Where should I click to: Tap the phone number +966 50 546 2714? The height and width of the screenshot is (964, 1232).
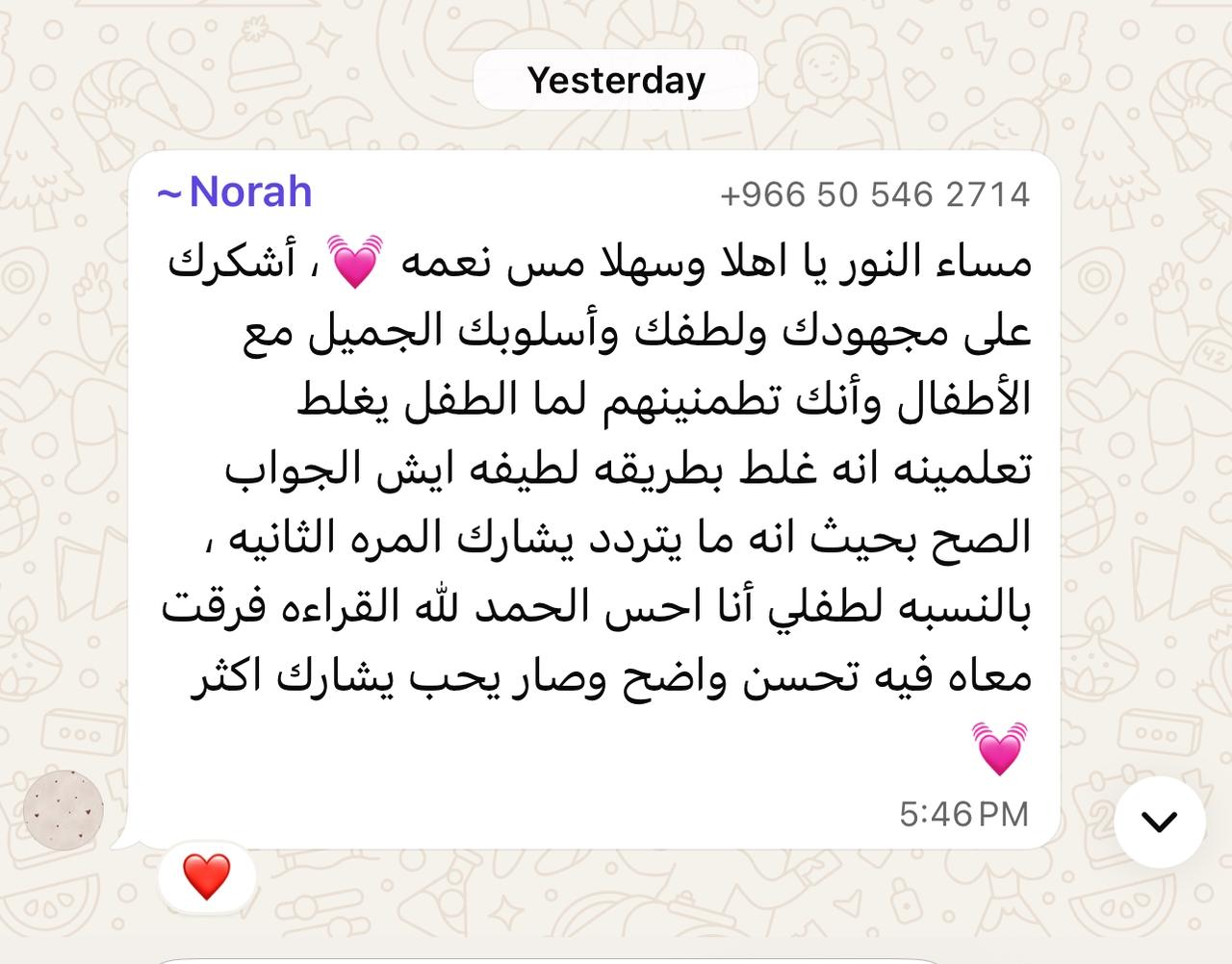pos(875,194)
